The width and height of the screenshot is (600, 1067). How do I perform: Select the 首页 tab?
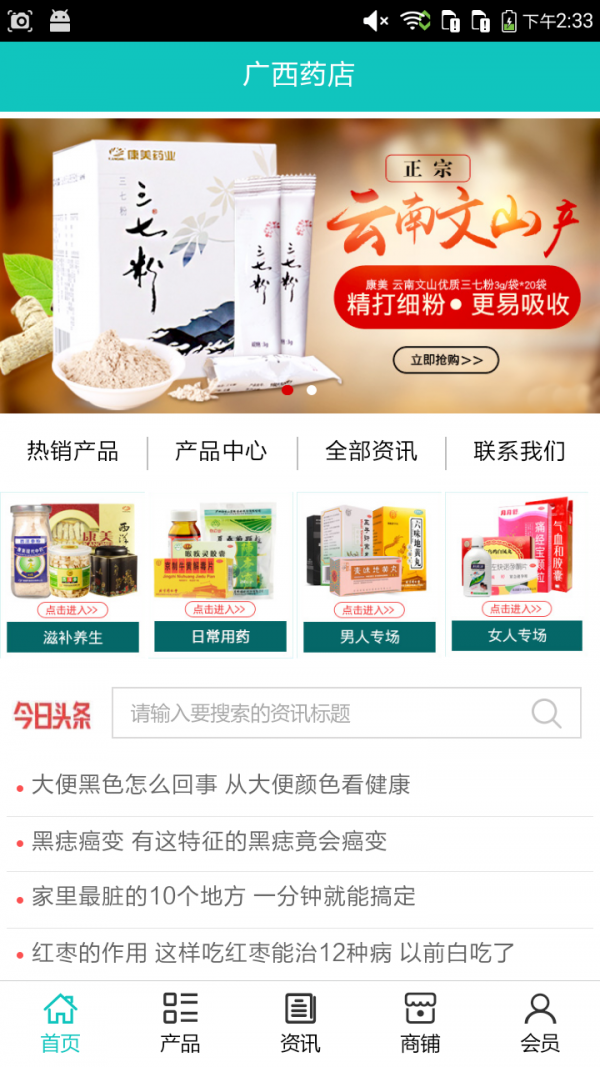(x=60, y=1023)
